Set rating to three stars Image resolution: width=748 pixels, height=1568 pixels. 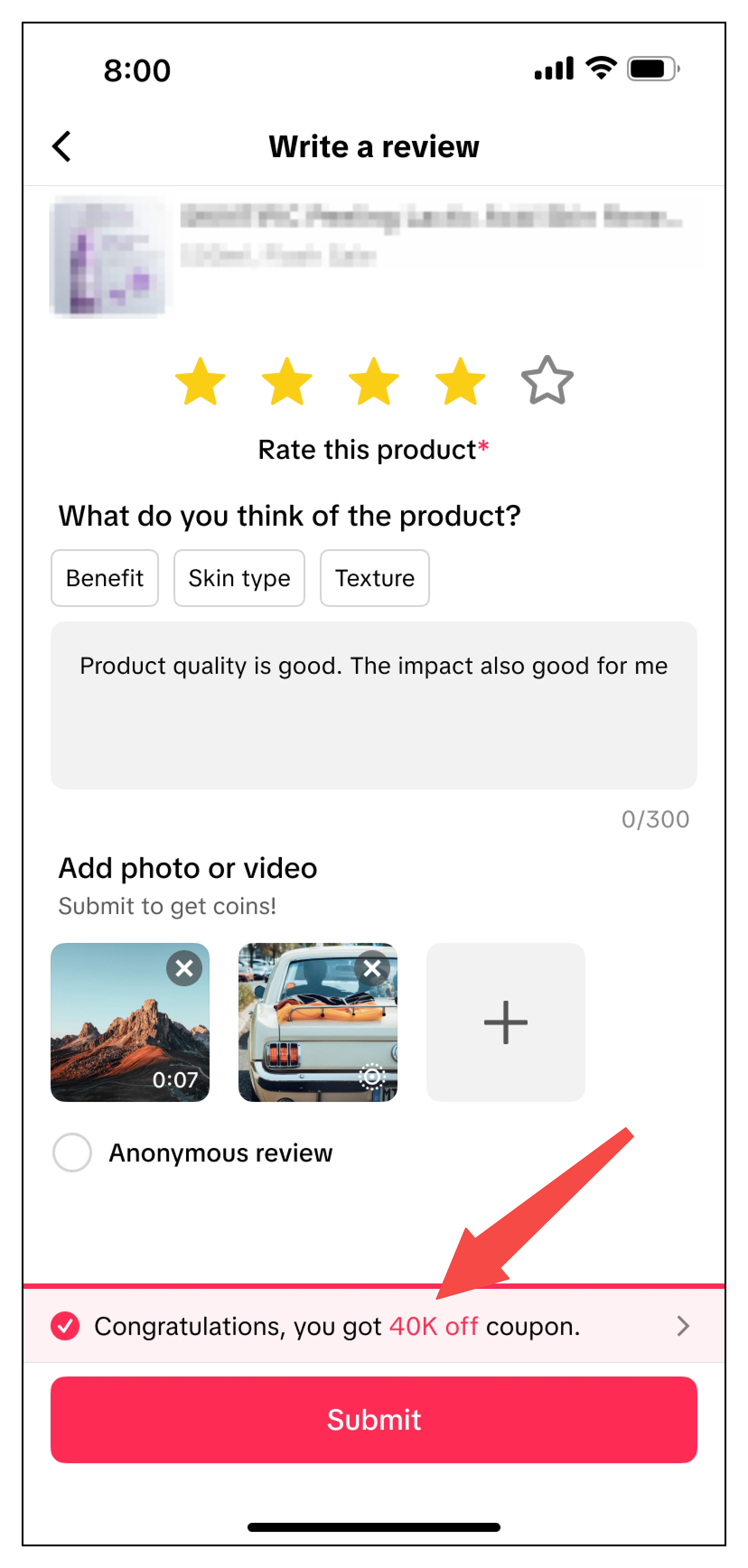pos(373,382)
